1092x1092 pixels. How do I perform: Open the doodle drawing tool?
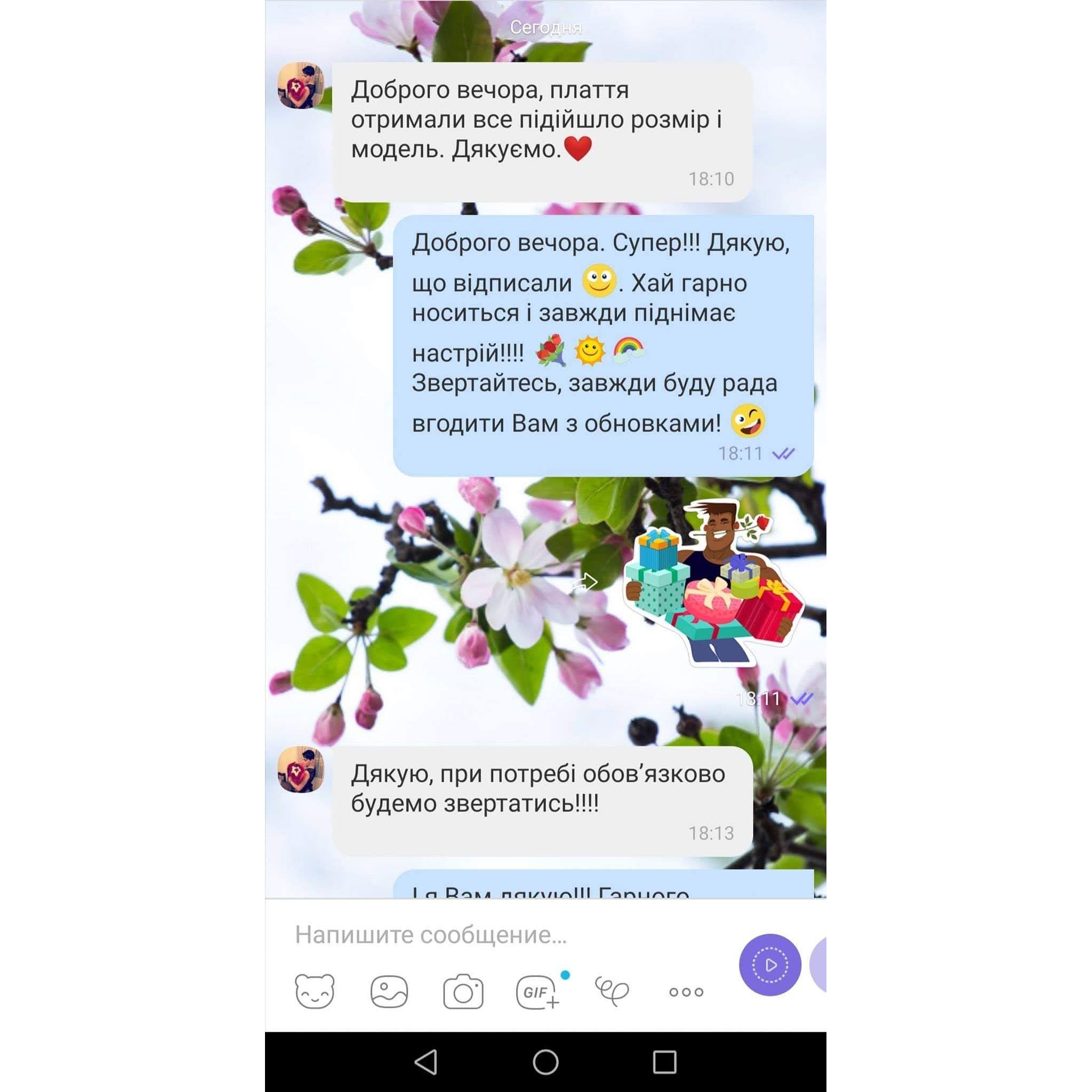(612, 991)
